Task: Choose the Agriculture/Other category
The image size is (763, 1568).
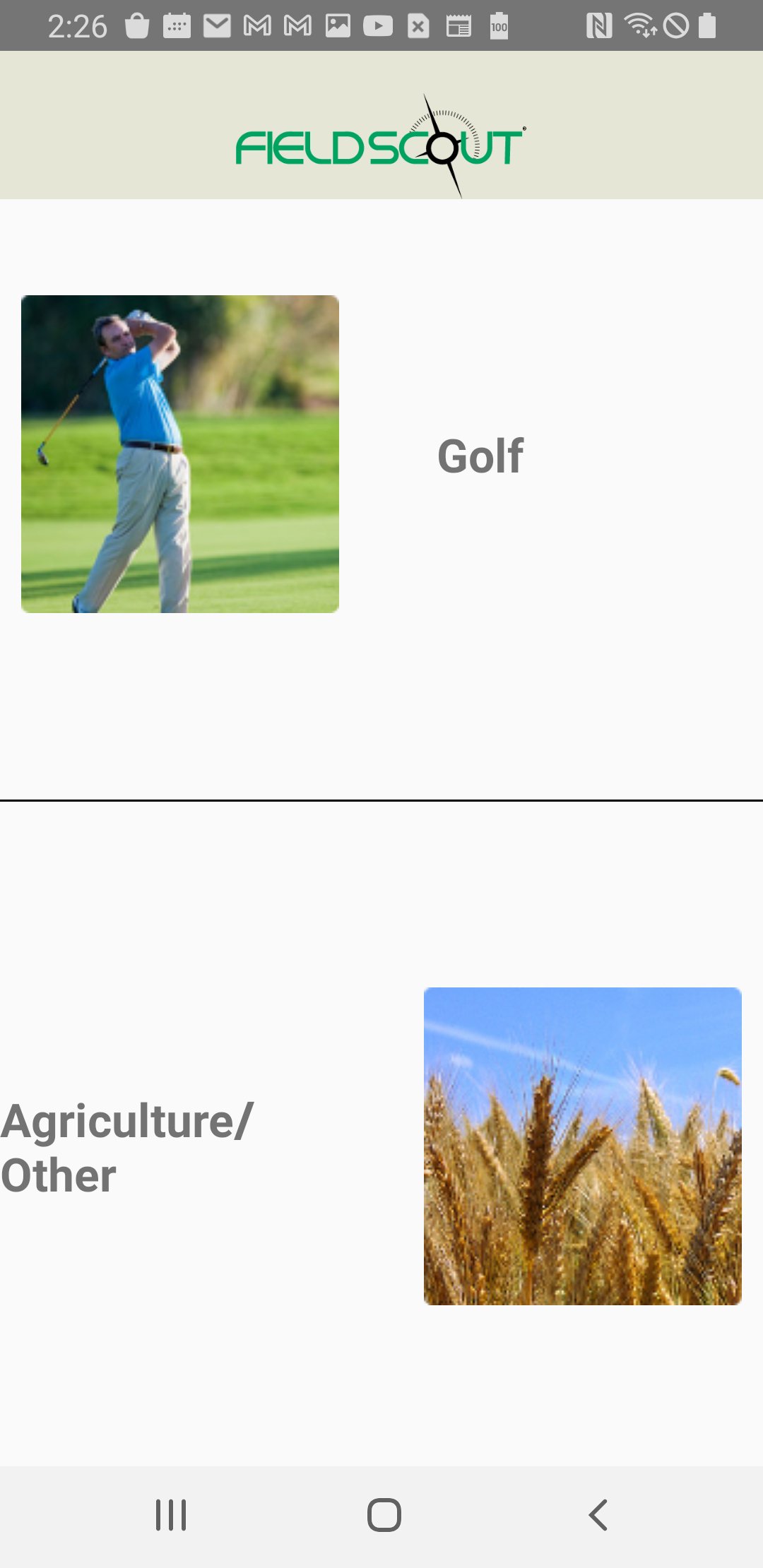Action: pos(127,1147)
